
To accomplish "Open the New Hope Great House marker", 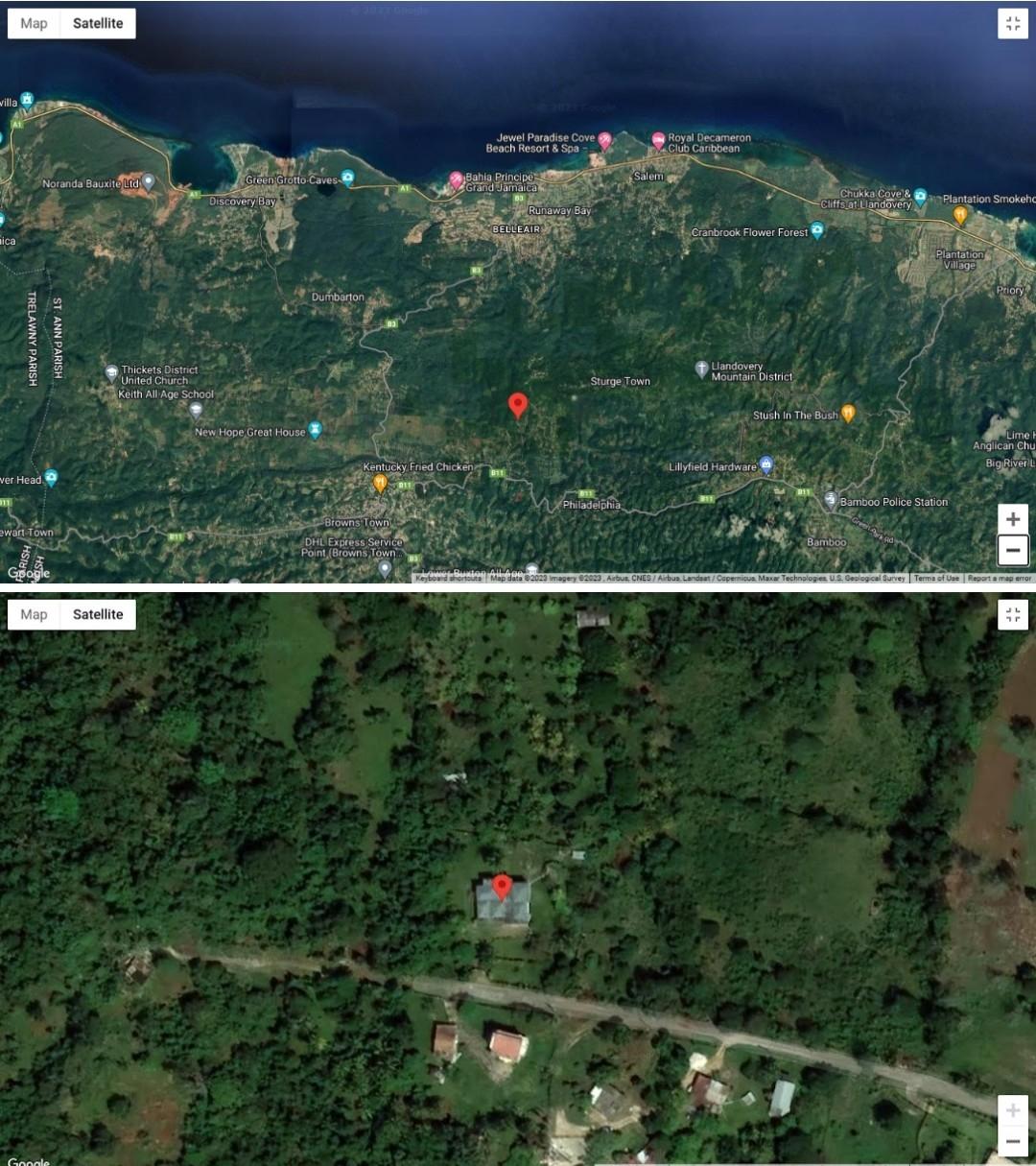I will click(315, 430).
